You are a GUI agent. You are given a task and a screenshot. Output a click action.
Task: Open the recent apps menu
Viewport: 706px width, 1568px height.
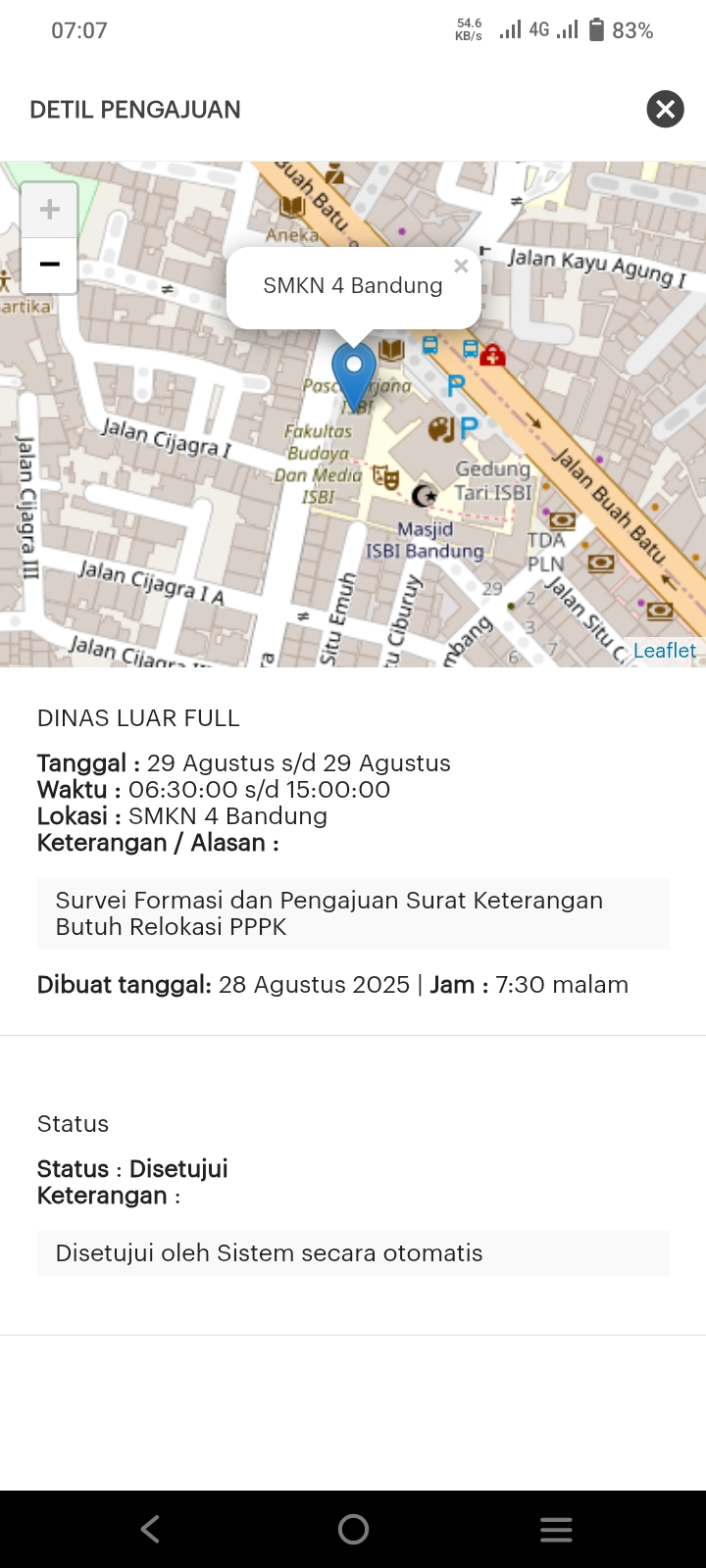556,1529
